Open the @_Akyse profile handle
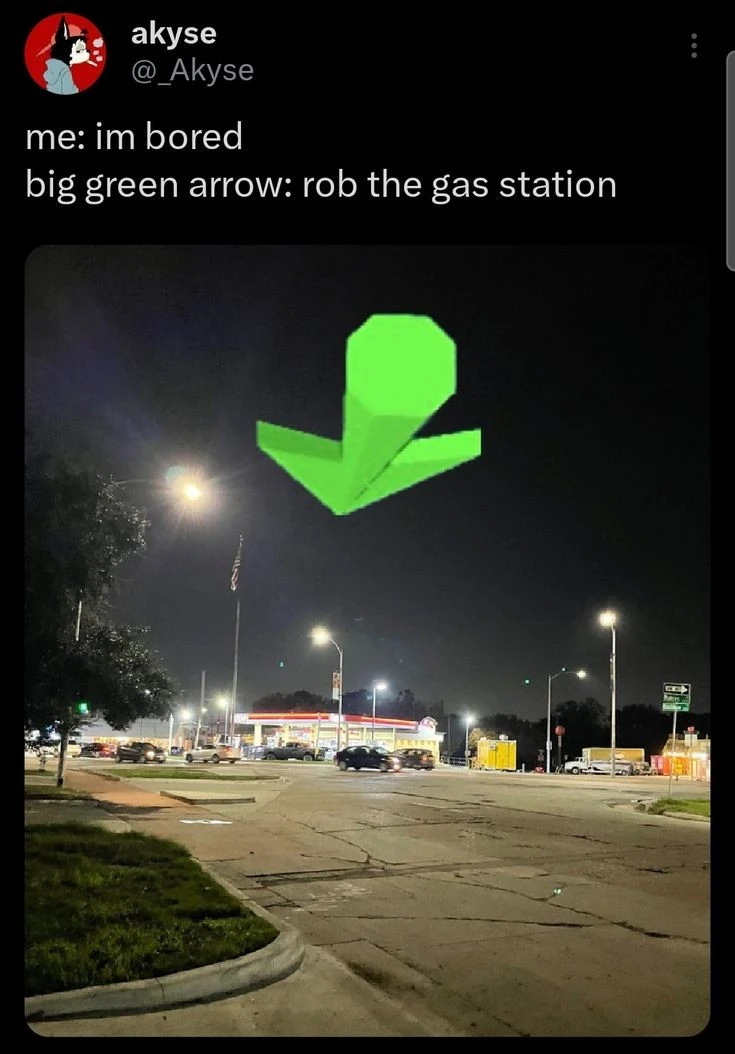This screenshot has height=1054, width=735. 192,70
